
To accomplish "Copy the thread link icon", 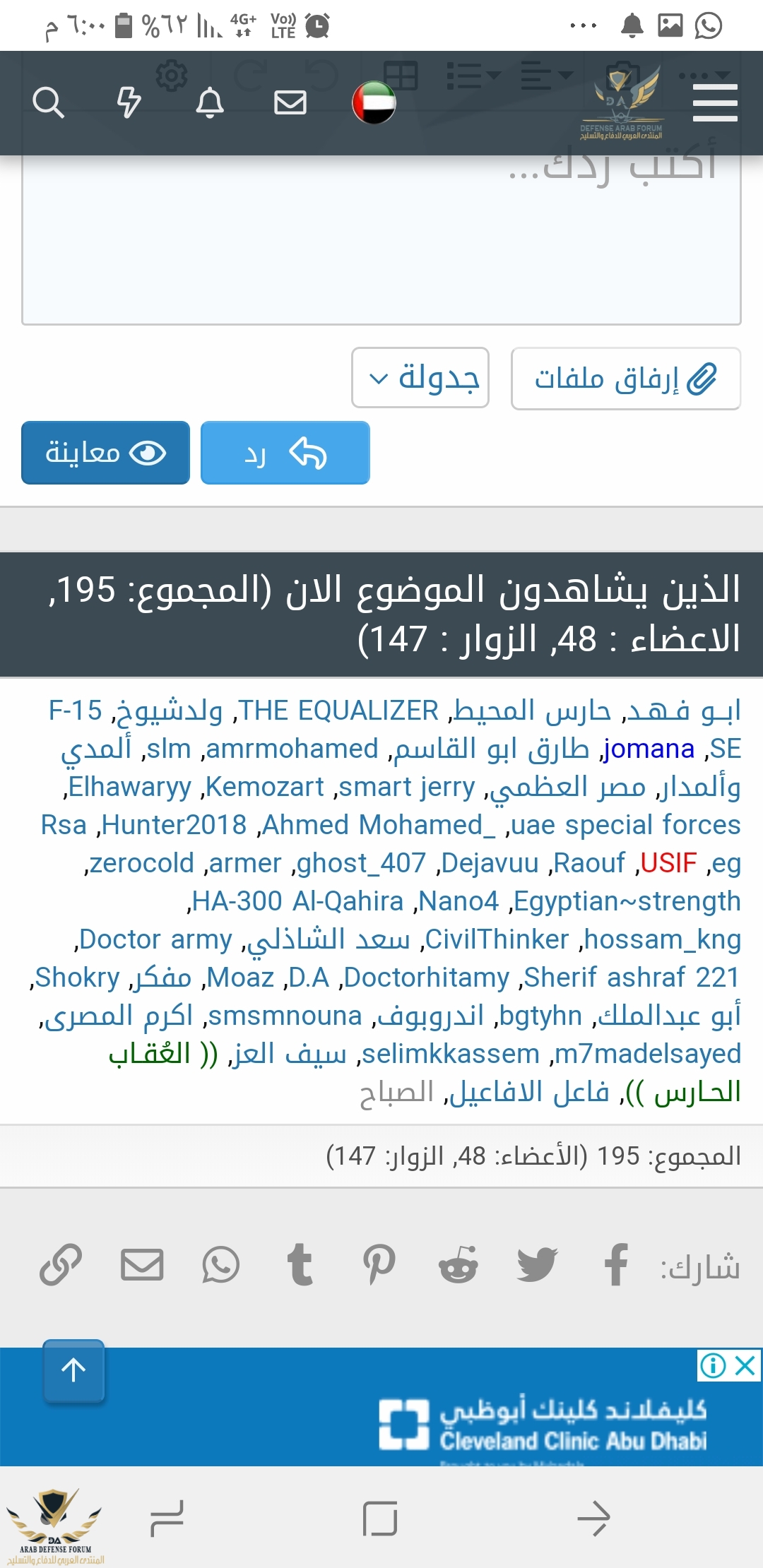I will coord(61,1264).
